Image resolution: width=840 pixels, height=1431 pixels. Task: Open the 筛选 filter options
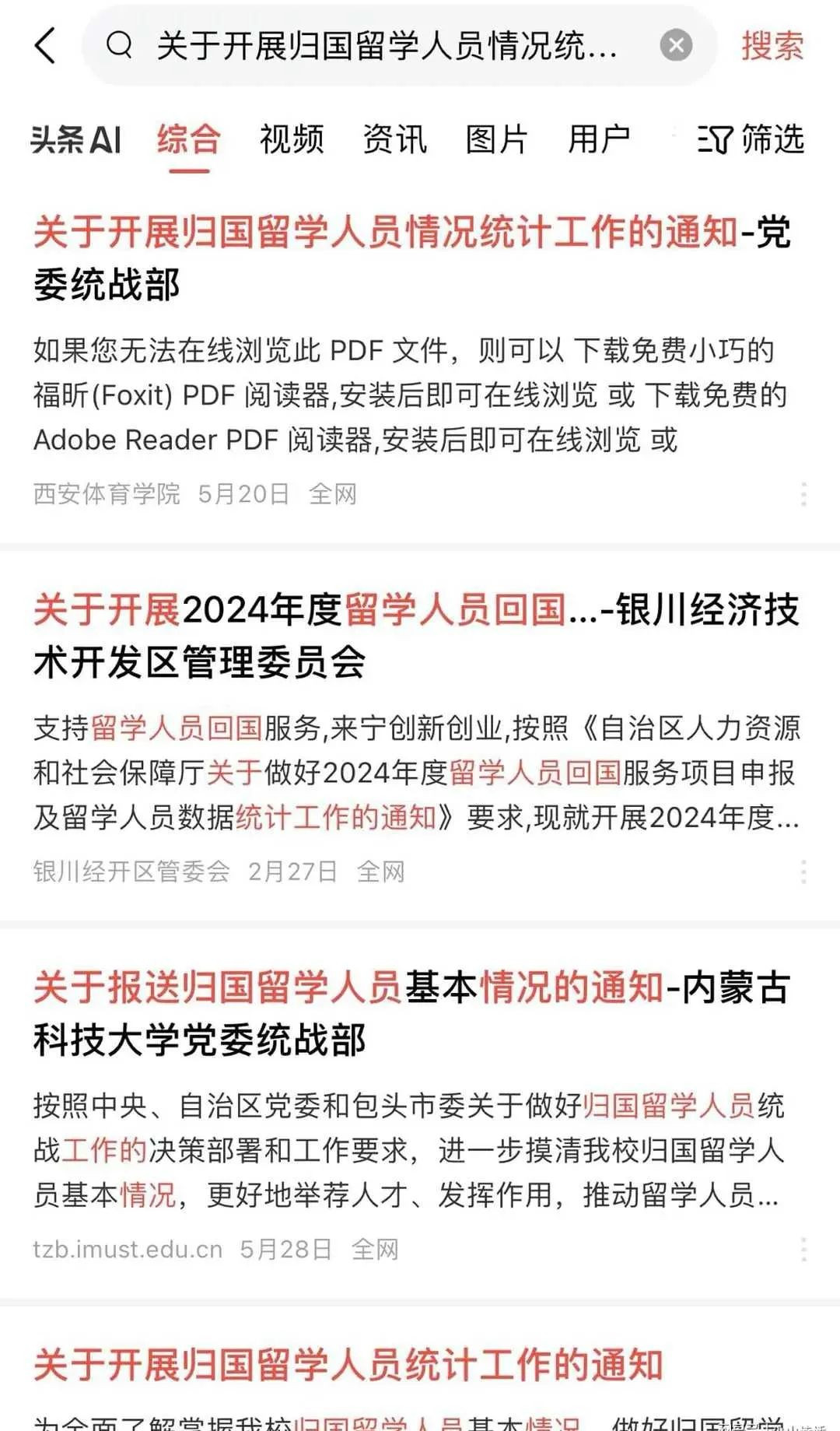[x=751, y=140]
